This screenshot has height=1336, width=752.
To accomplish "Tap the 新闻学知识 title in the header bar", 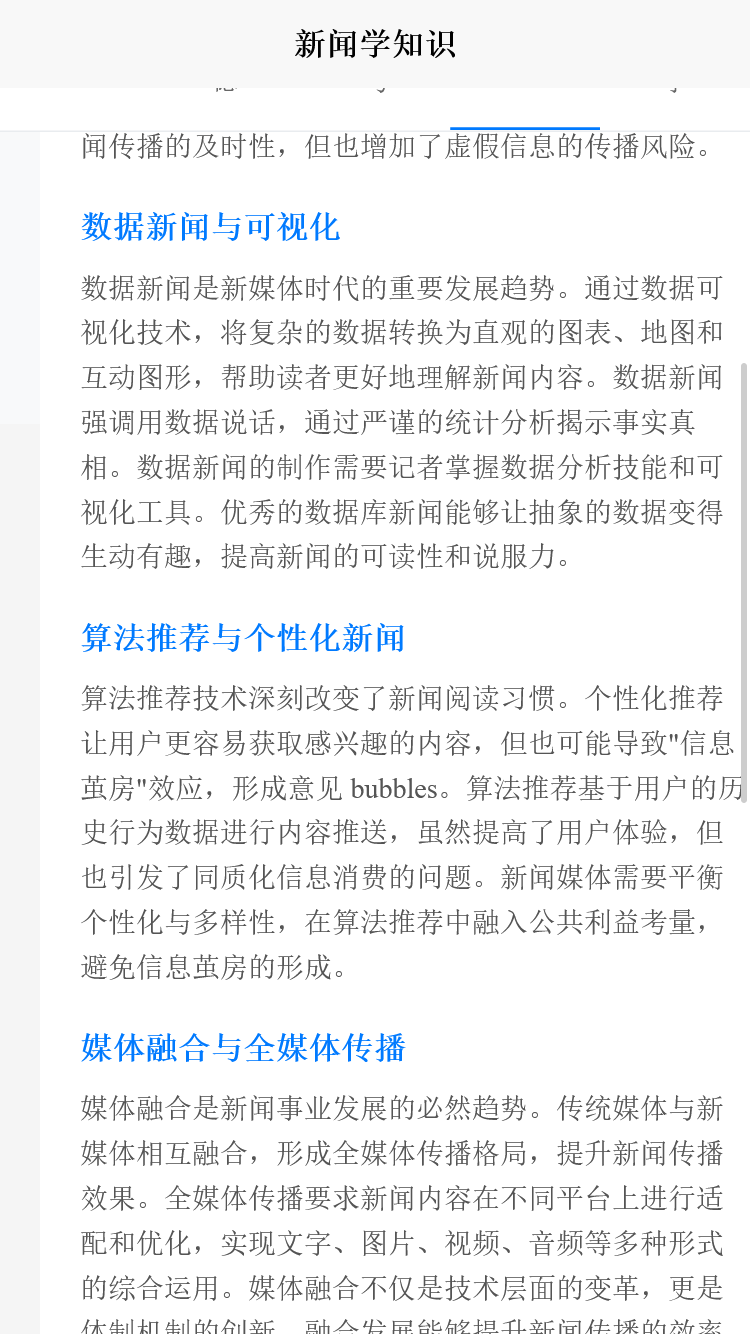I will point(375,43).
